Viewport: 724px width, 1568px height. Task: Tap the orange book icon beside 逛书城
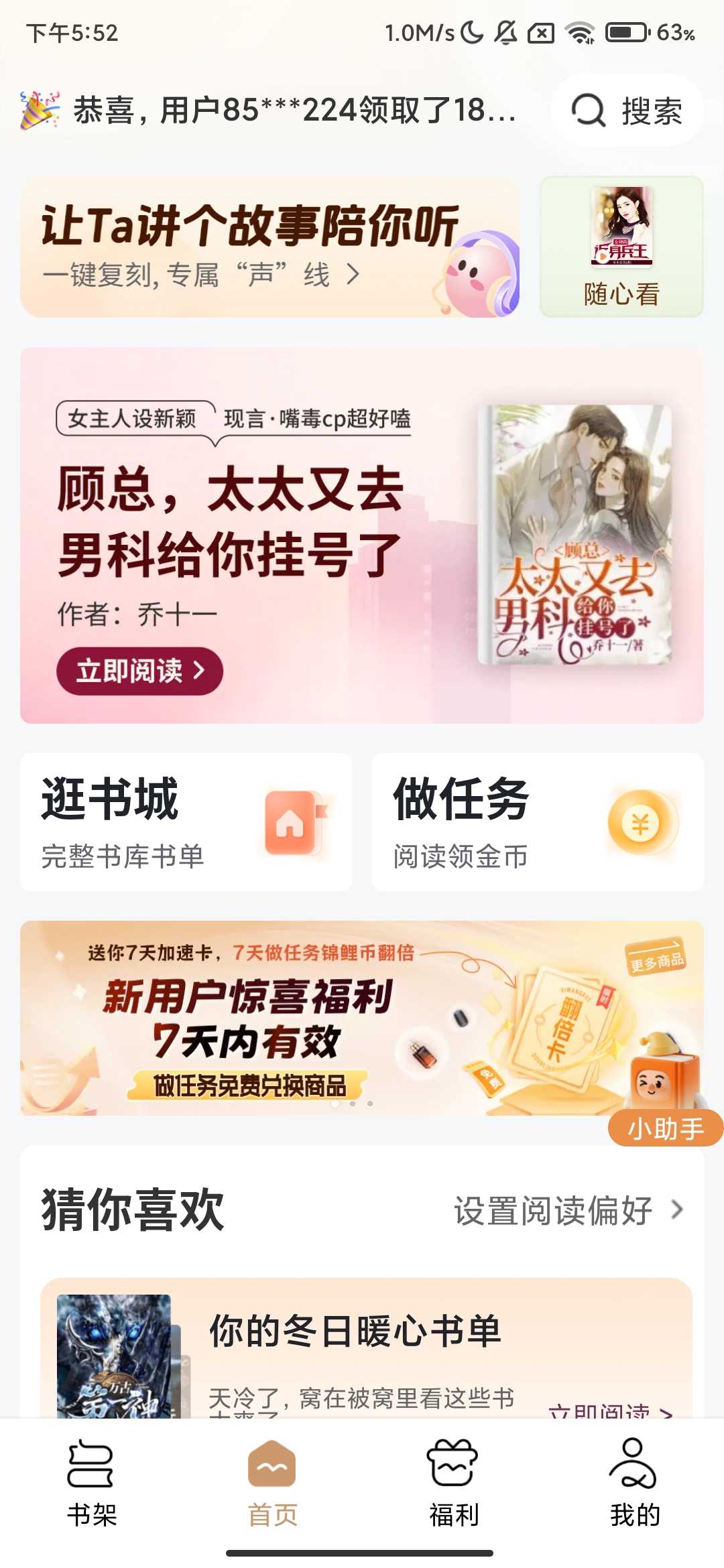tap(295, 821)
